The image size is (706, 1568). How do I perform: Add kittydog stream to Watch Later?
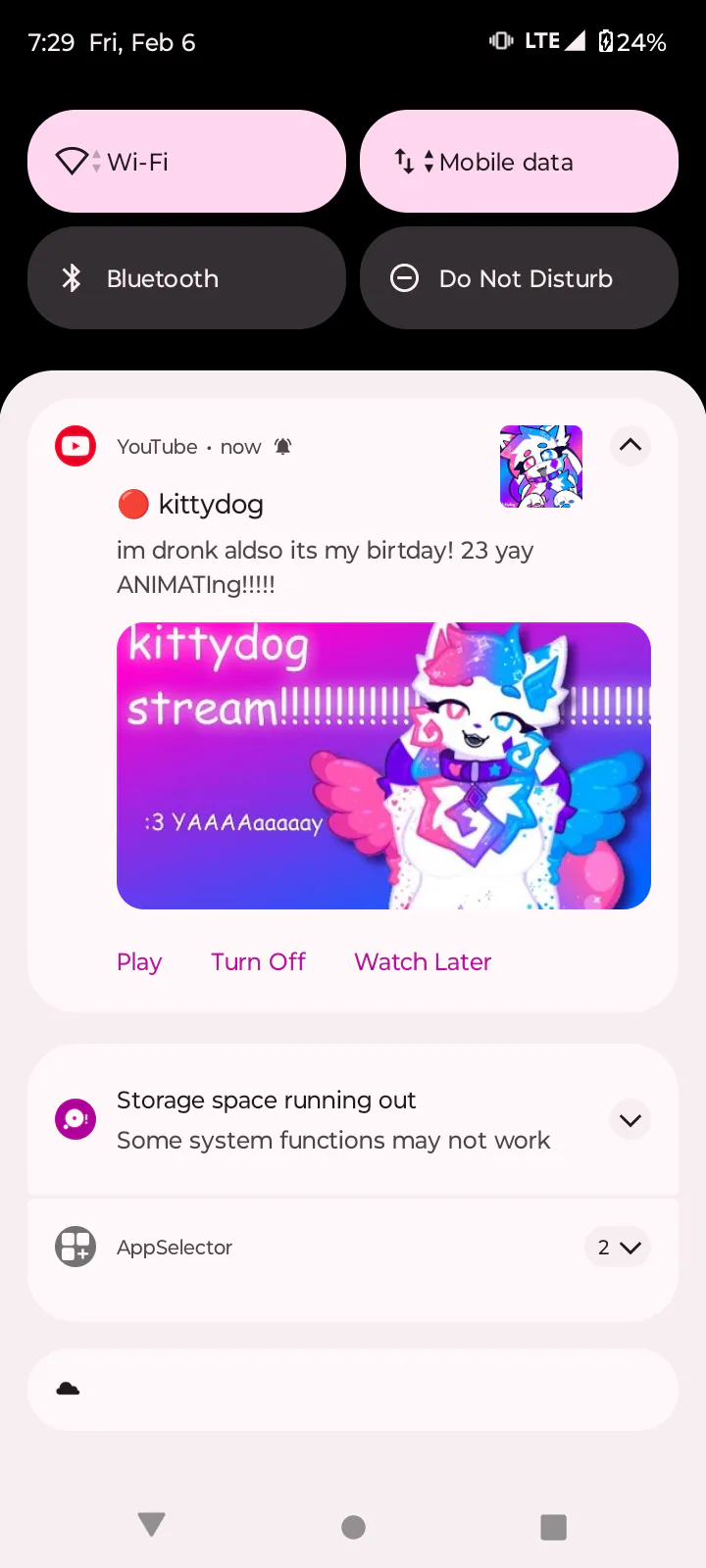(x=423, y=962)
